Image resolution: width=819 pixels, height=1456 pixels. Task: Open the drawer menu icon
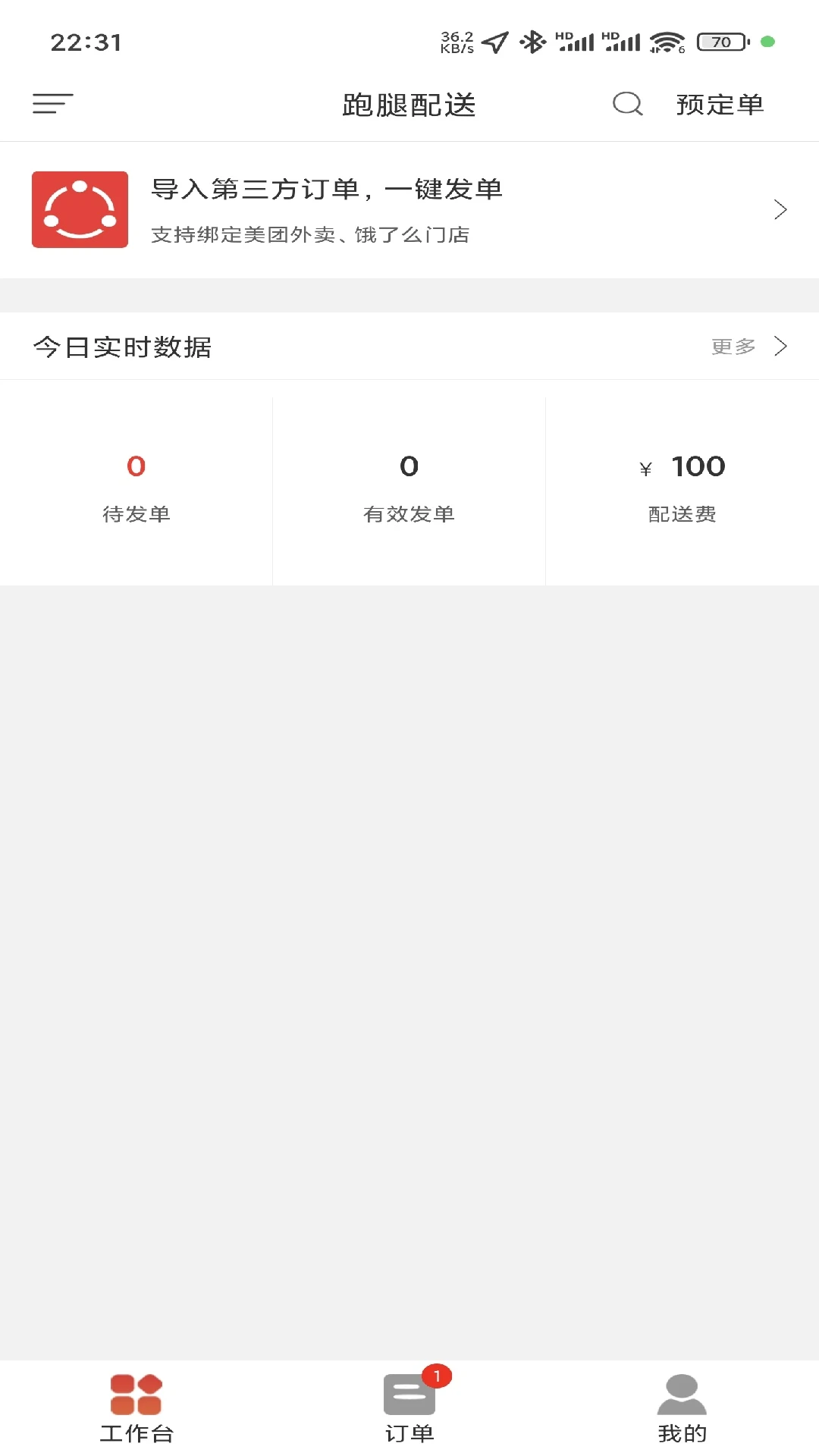(53, 104)
